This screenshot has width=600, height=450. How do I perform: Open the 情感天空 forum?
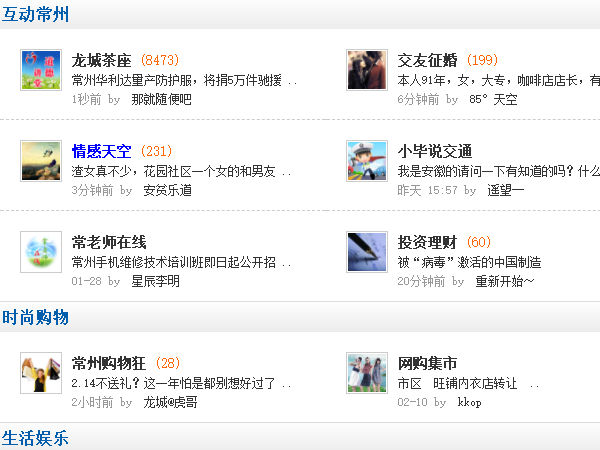[x=102, y=151]
